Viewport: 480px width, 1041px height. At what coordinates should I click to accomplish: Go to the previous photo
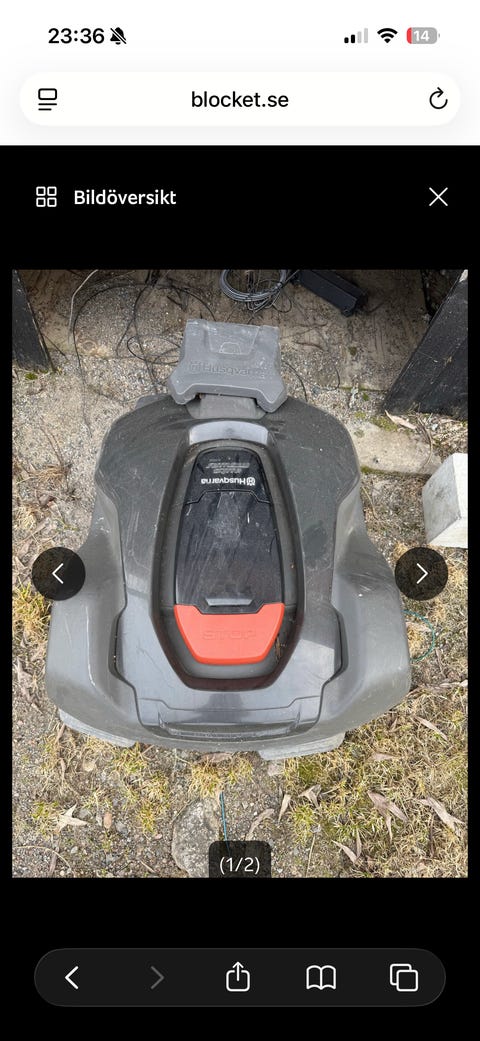[58, 574]
